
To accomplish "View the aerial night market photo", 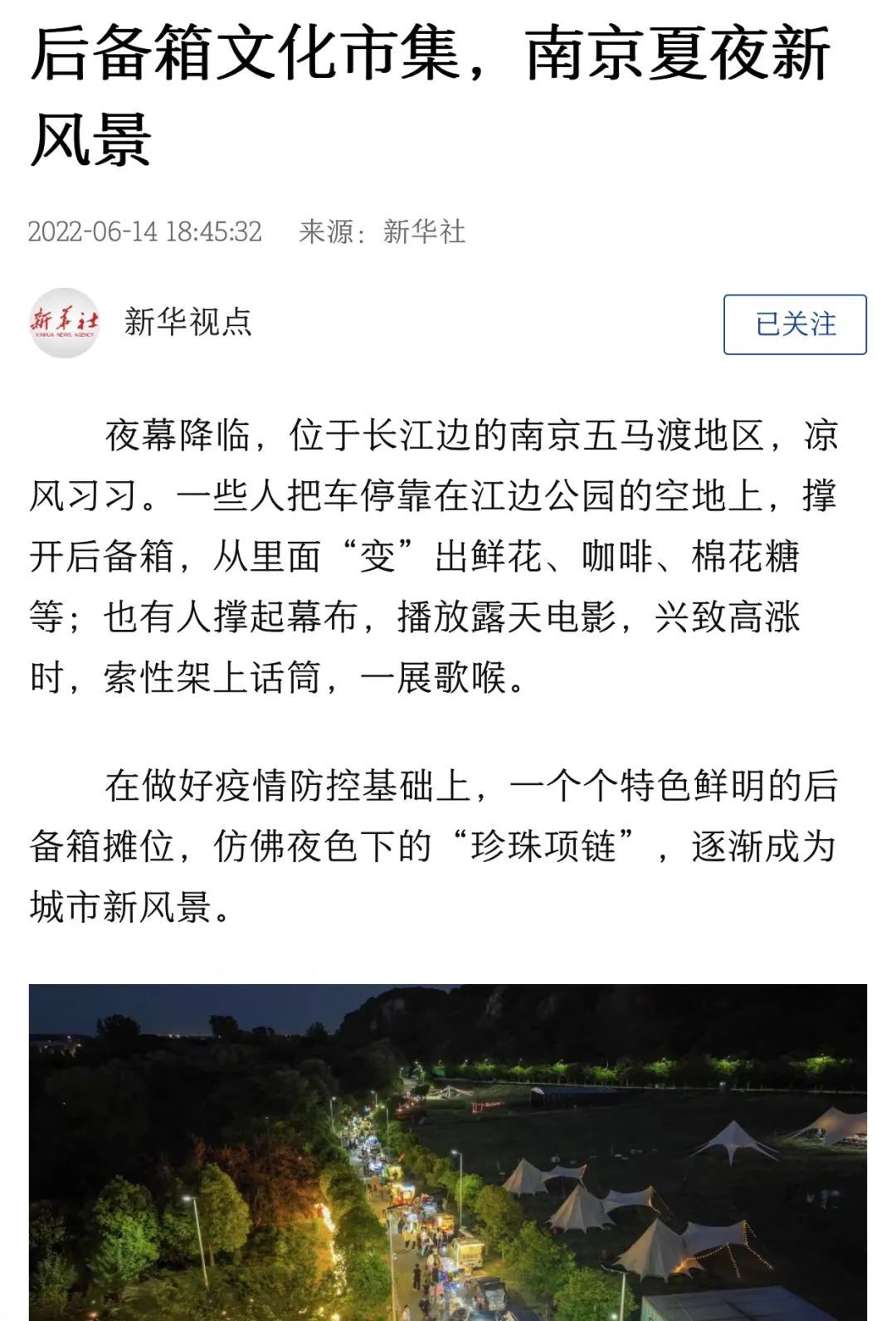I will [x=448, y=1153].
